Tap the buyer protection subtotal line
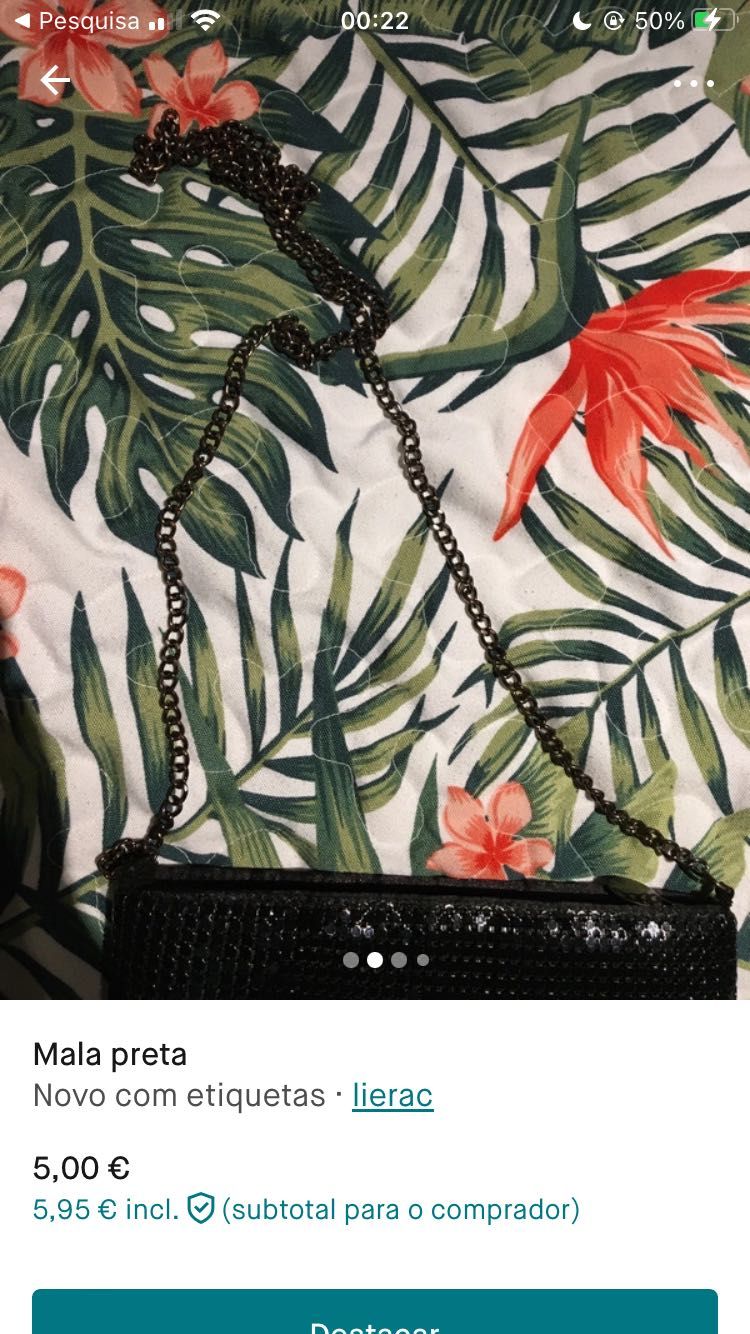The image size is (750, 1334). (306, 1209)
